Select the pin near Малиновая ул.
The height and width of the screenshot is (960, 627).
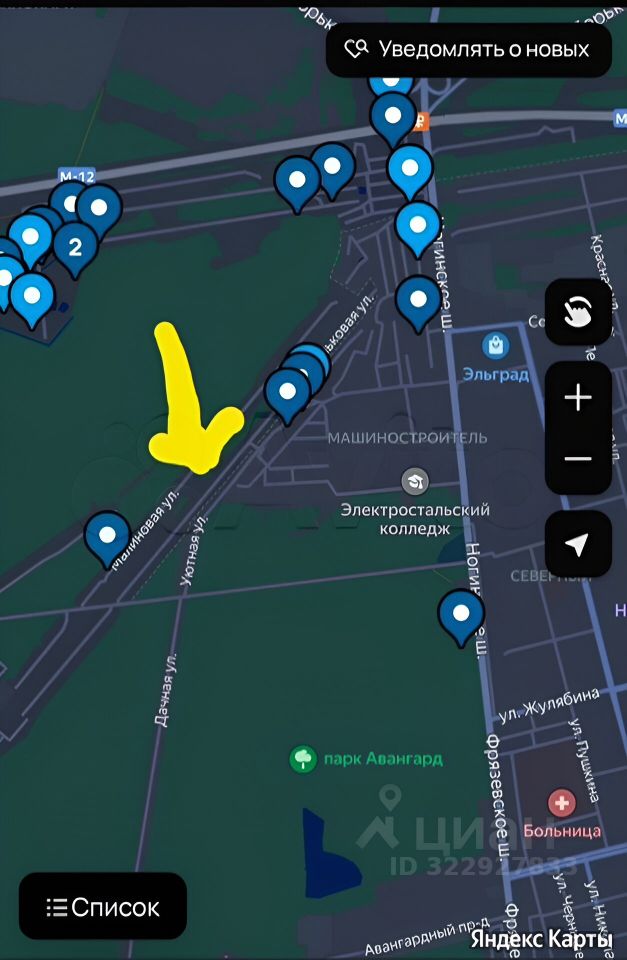(107, 535)
